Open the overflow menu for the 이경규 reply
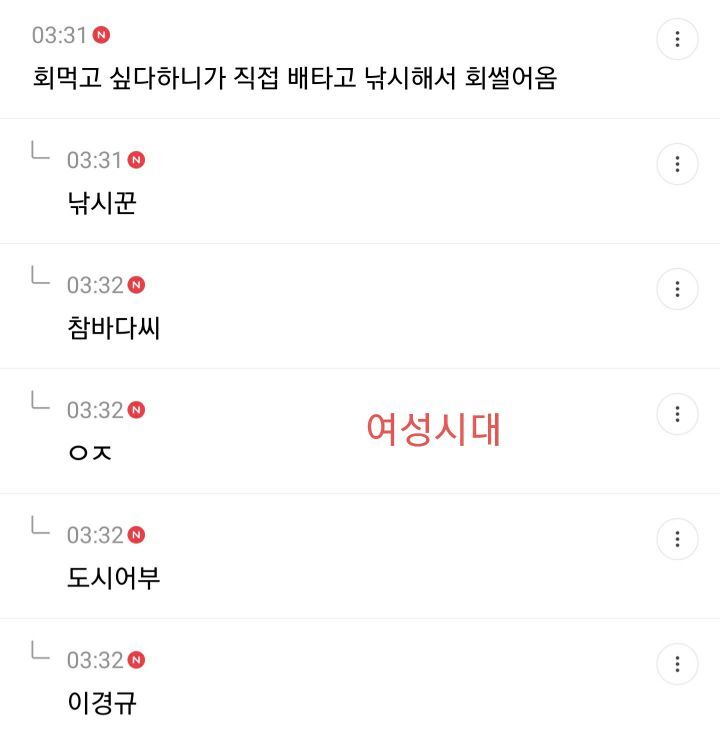720x735 pixels. pyautogui.click(x=677, y=664)
